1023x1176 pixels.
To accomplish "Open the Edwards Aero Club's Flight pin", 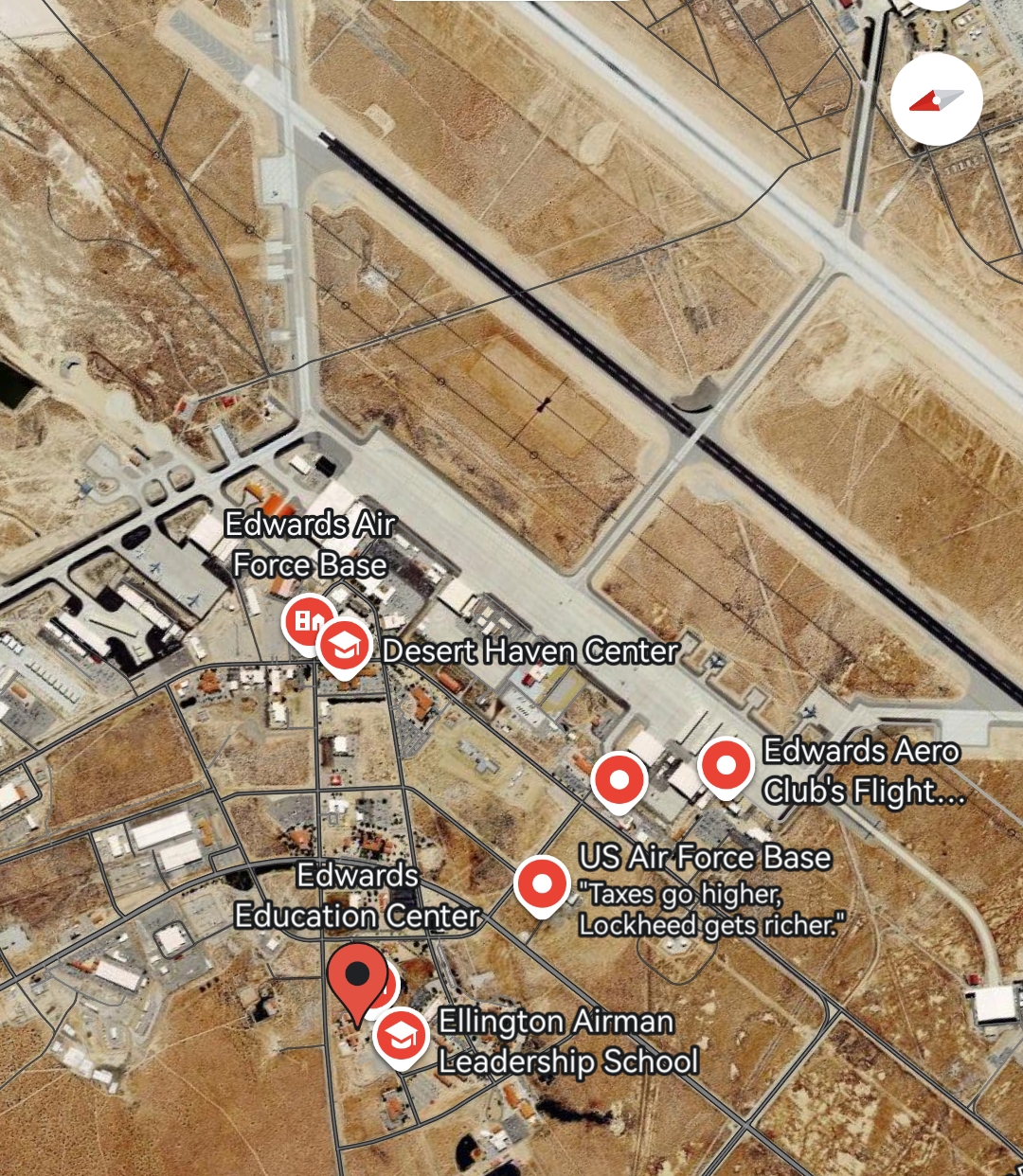I will [x=726, y=766].
